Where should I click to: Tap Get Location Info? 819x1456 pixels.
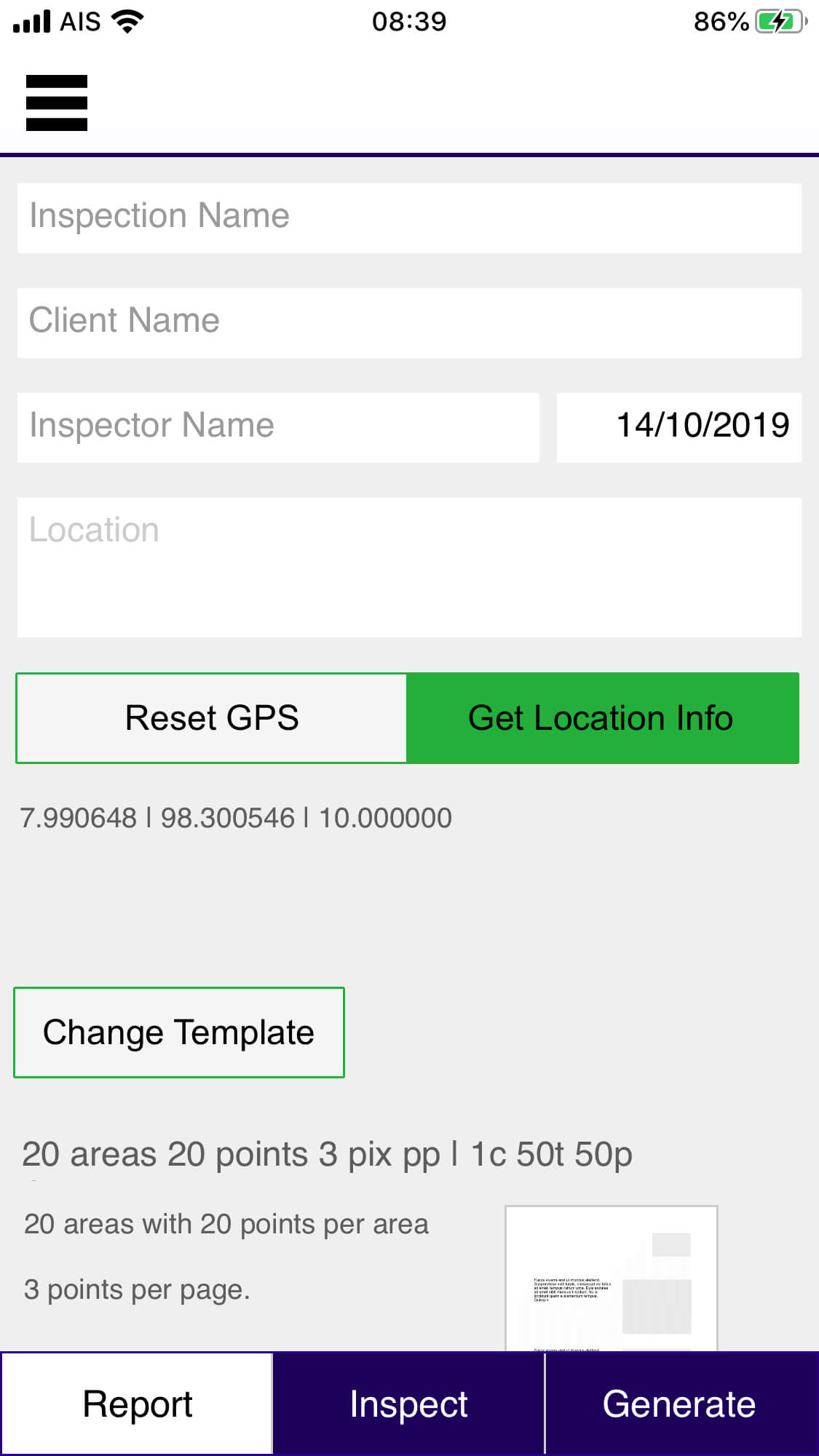(x=602, y=718)
